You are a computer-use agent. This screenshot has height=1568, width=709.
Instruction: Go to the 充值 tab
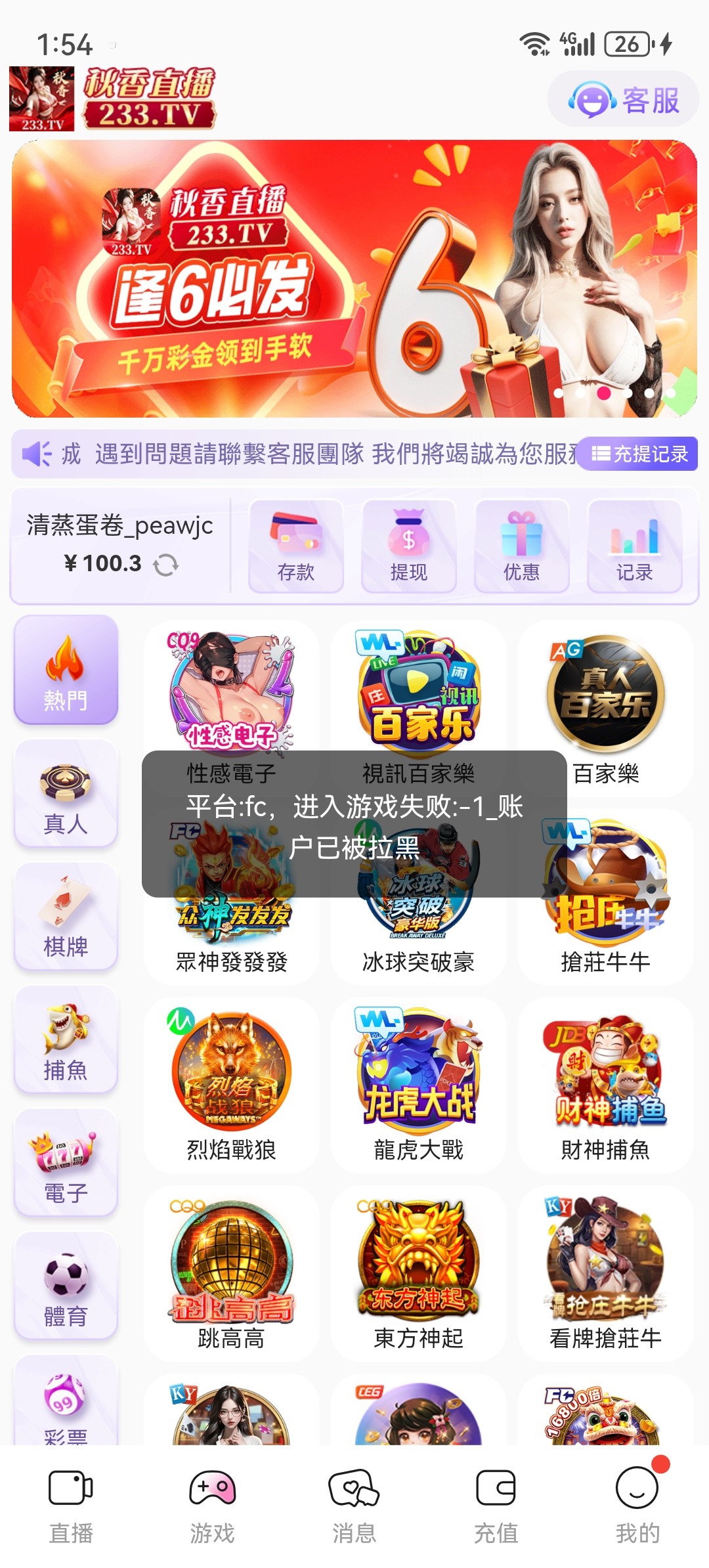click(x=496, y=1504)
